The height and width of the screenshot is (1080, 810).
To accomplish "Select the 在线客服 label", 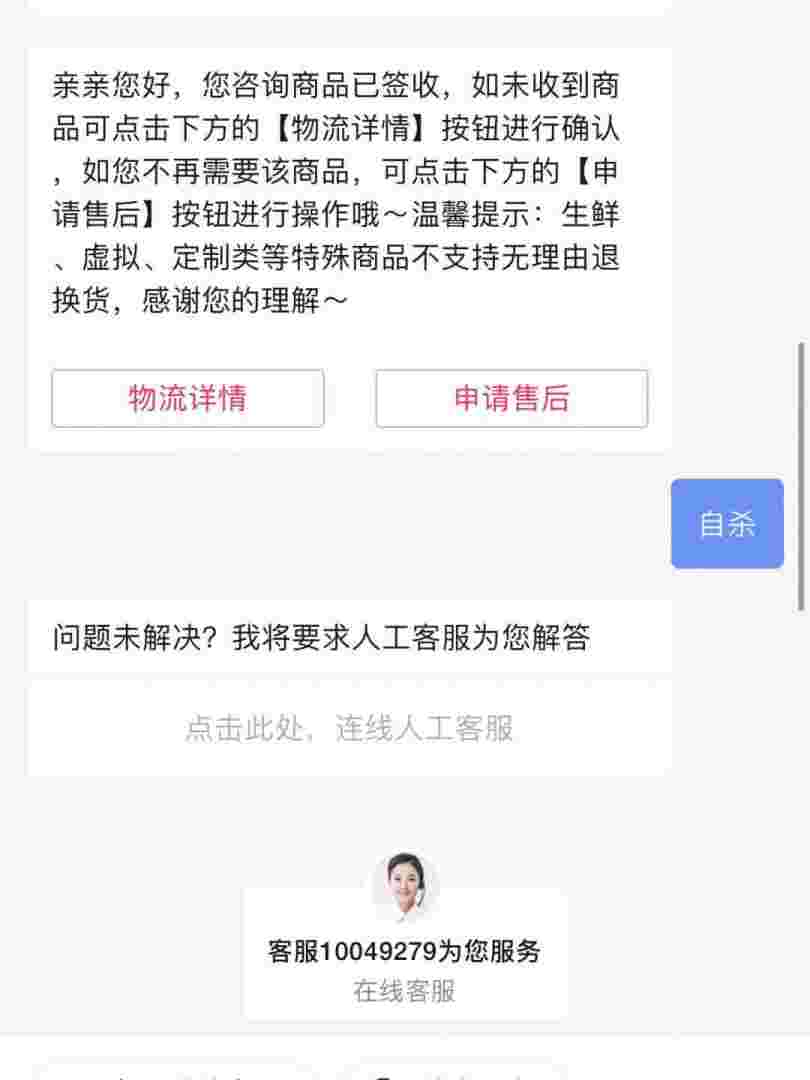I will tap(404, 993).
